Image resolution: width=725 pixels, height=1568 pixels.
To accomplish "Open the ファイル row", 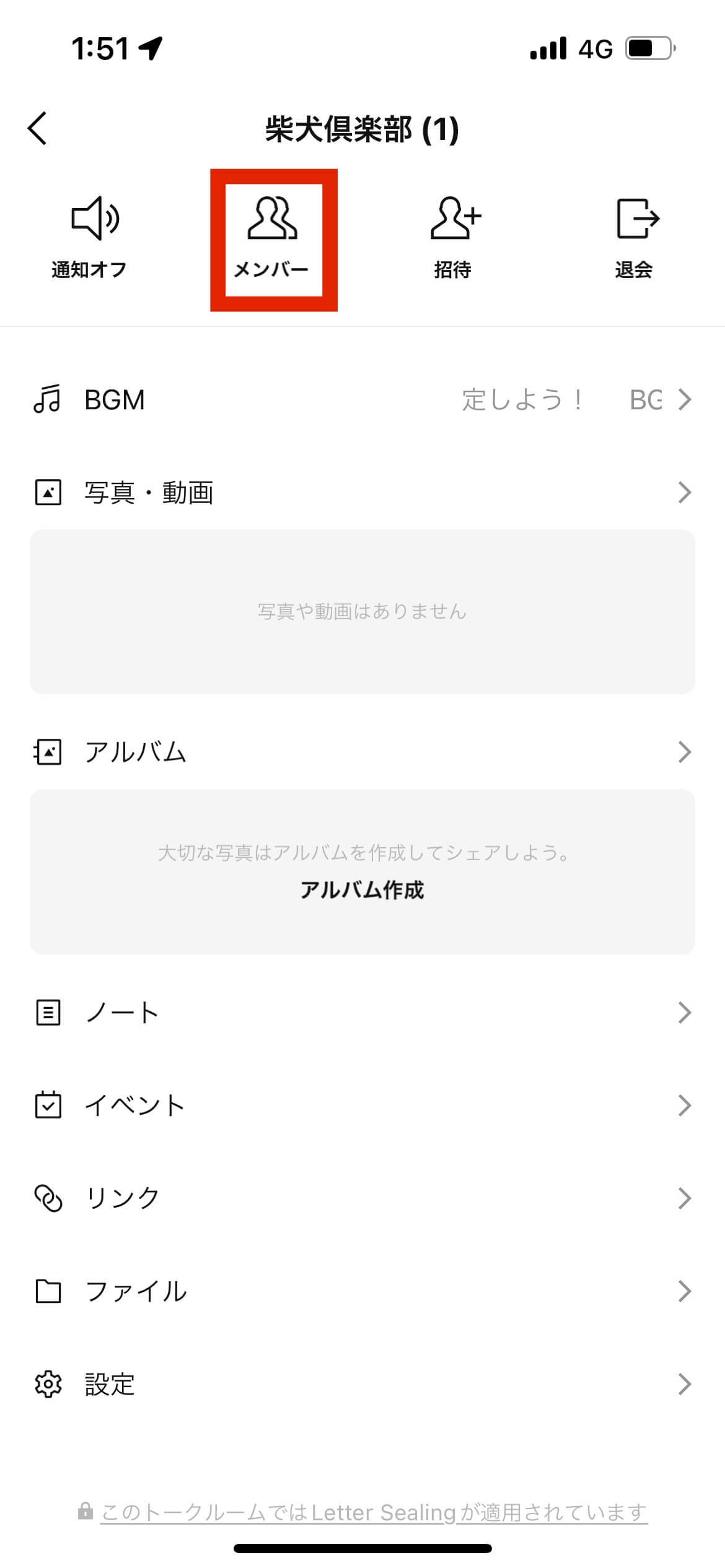I will (x=362, y=1291).
